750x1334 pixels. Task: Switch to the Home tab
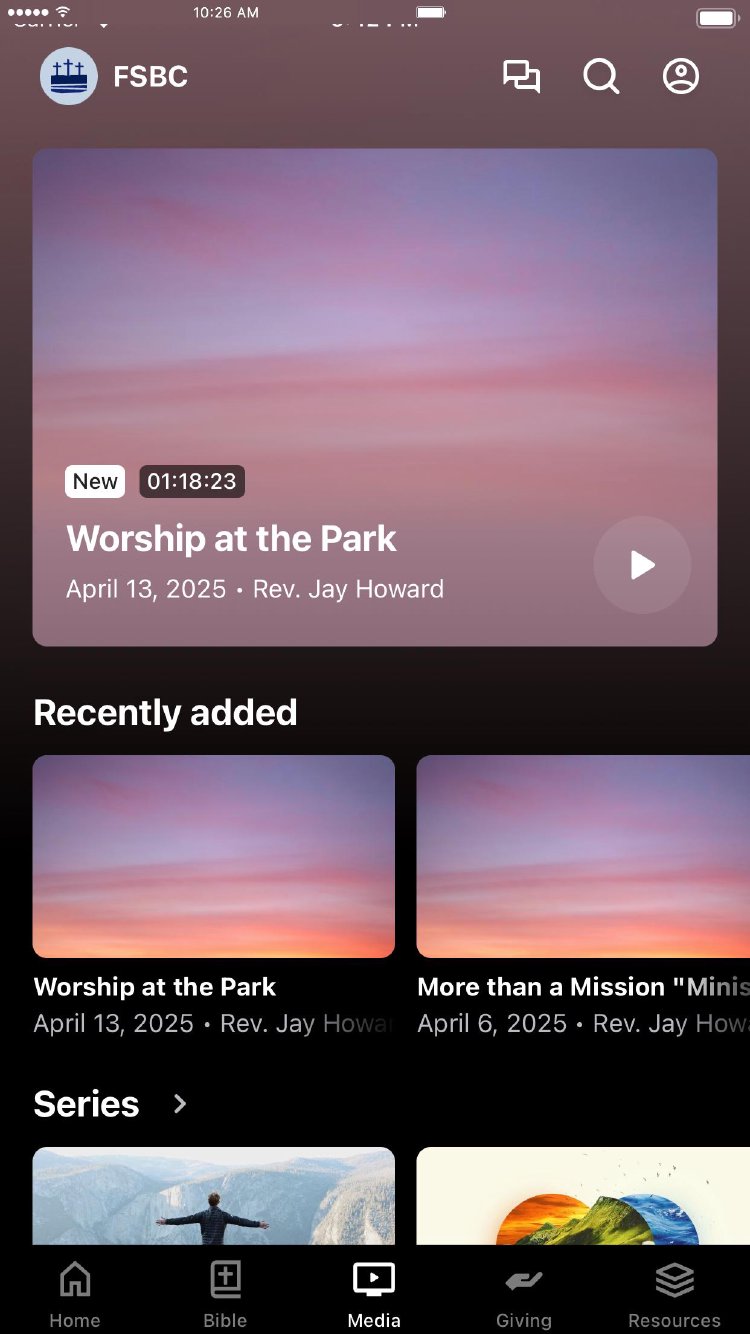[75, 1294]
